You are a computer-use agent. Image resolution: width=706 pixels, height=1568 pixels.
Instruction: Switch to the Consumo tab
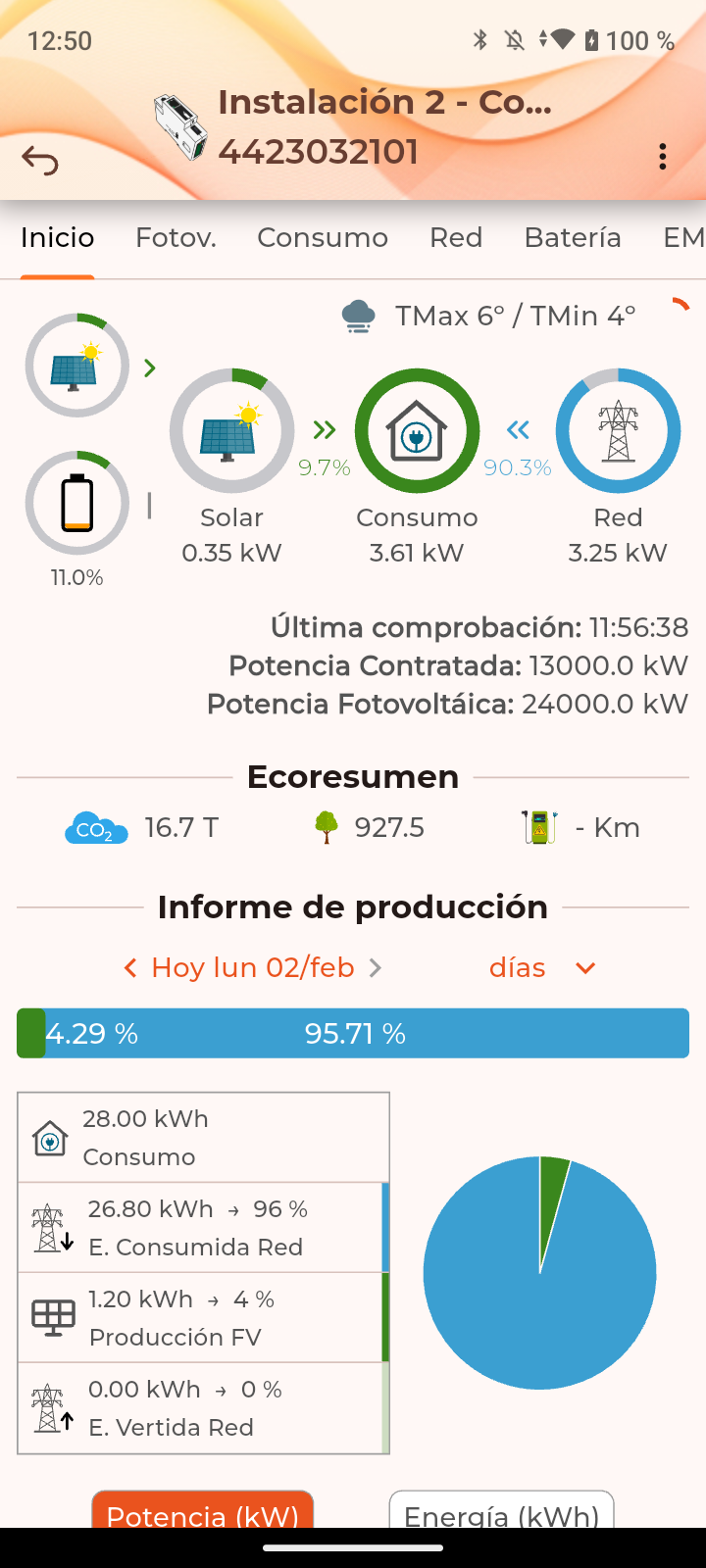click(x=323, y=238)
